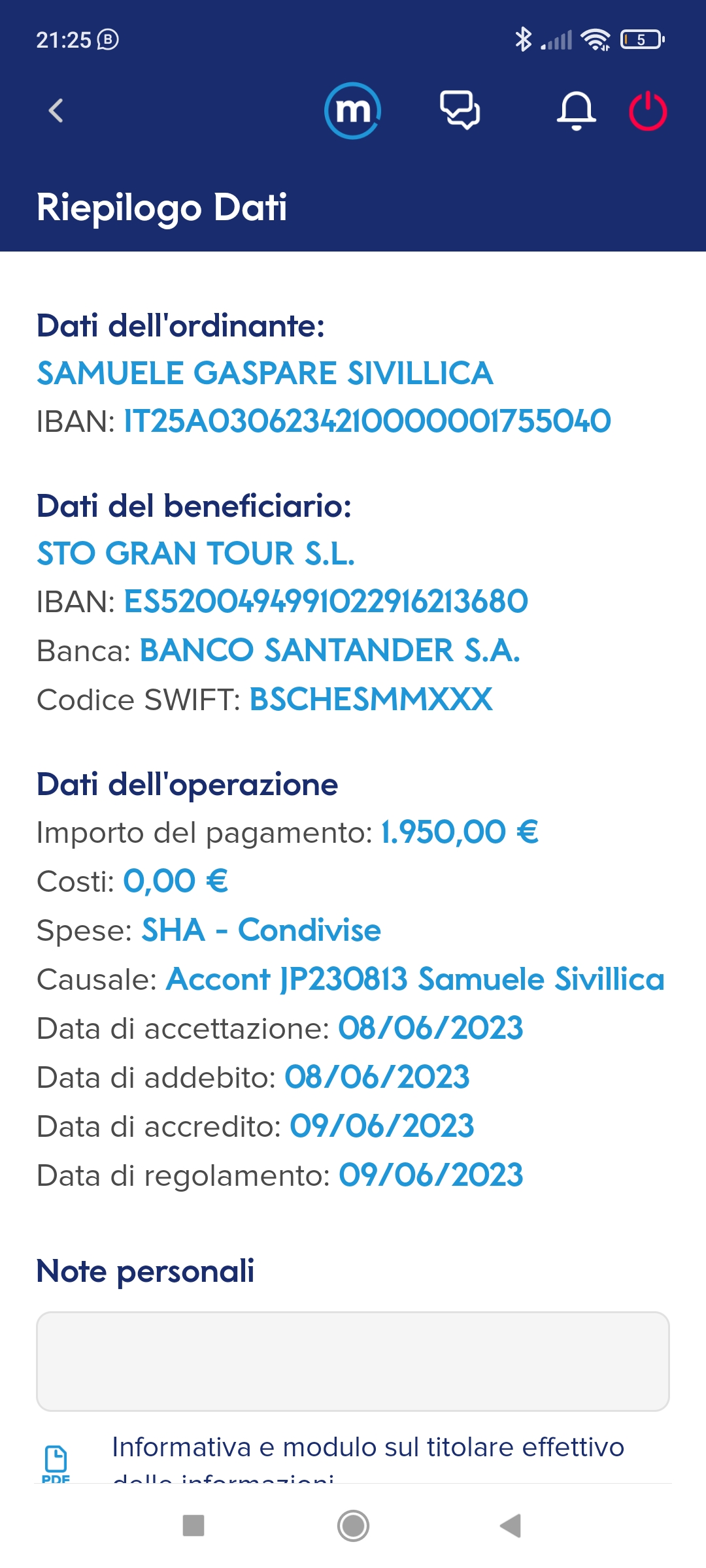
Task: Open the chat assistance icon
Action: tap(460, 110)
